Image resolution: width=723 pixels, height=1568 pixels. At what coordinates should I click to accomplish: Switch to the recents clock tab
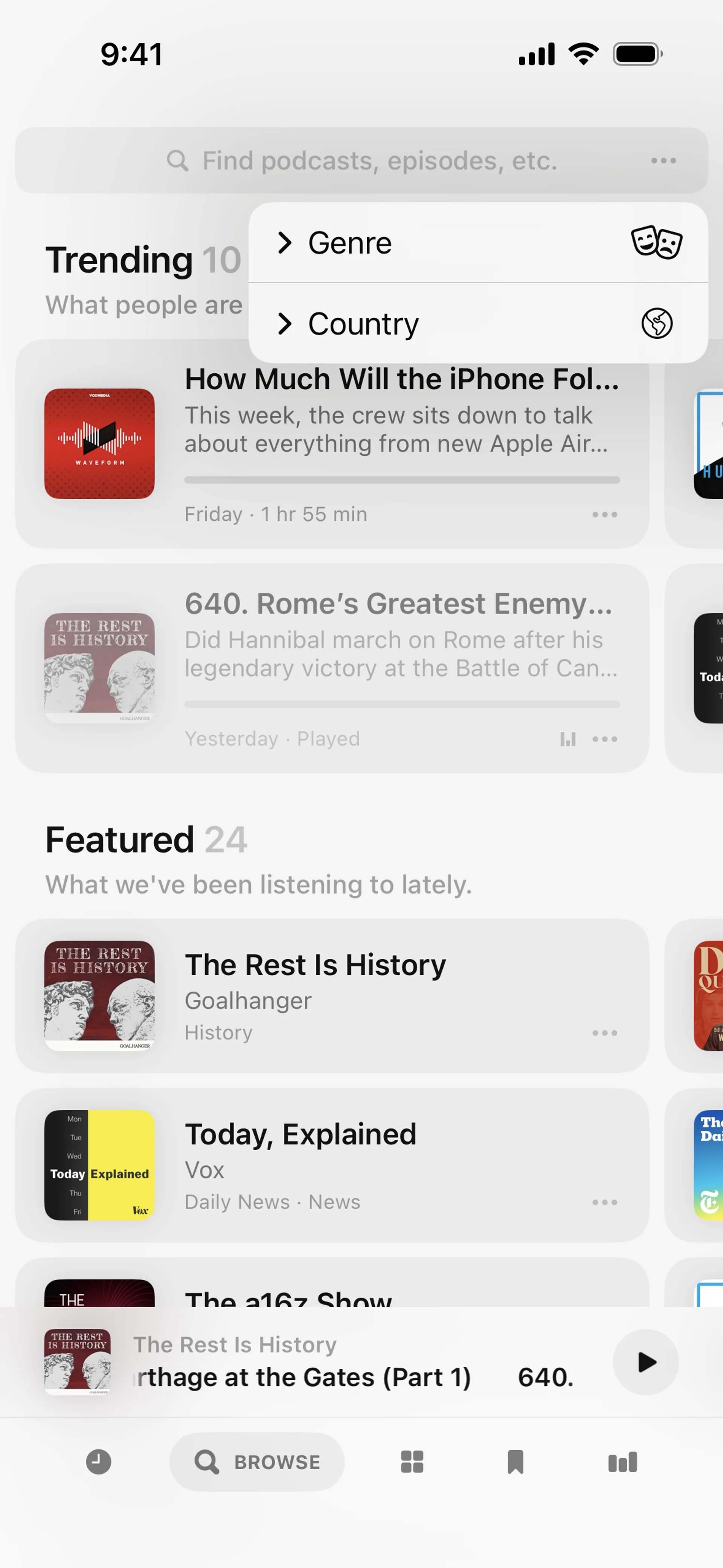[x=99, y=1462]
